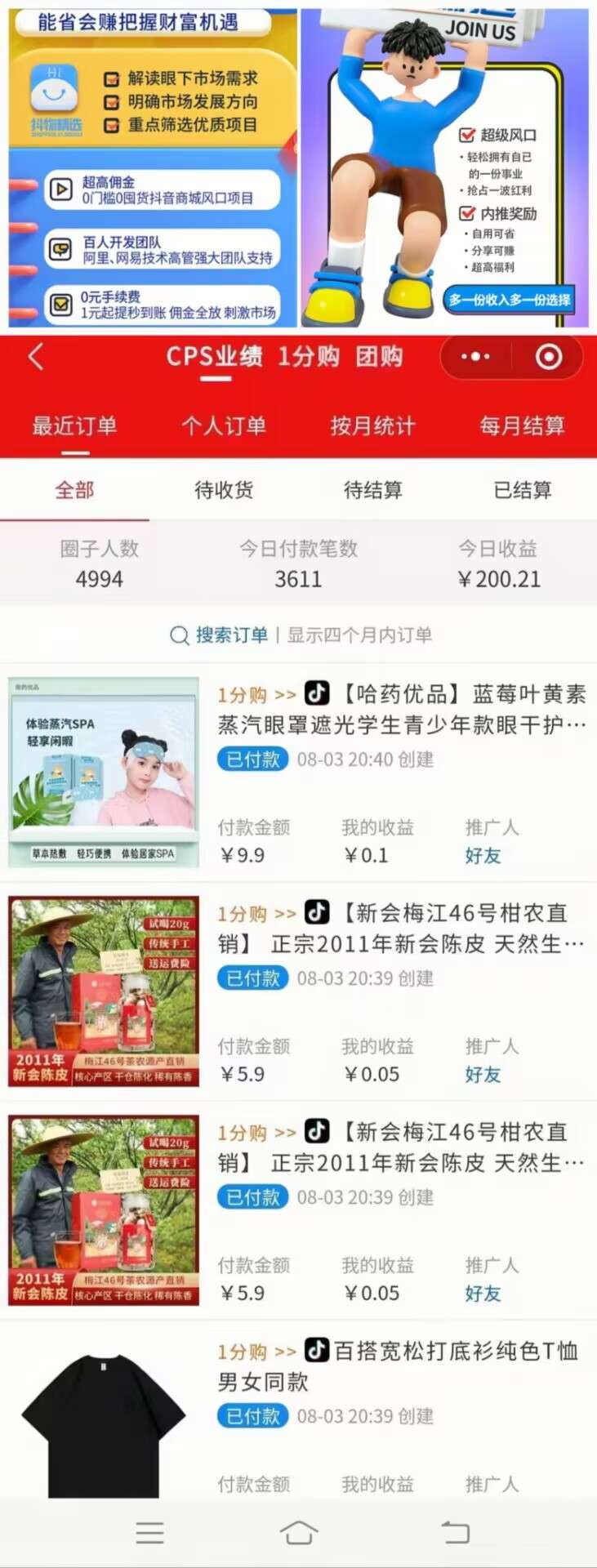597x1568 pixels.
Task: Click the magnifier icon beside 搜索订单
Action: coord(178,635)
